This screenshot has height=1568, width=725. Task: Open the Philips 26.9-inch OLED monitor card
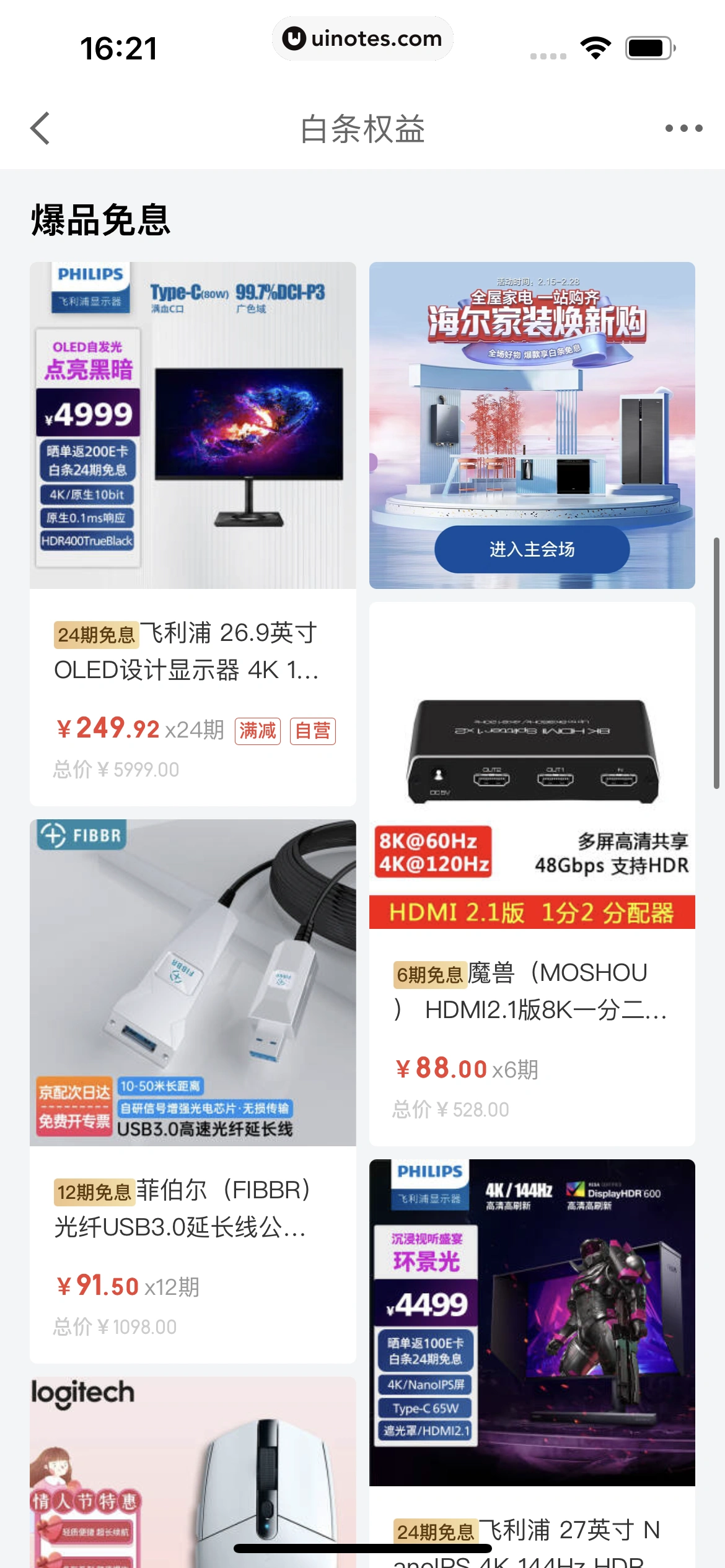click(193, 533)
